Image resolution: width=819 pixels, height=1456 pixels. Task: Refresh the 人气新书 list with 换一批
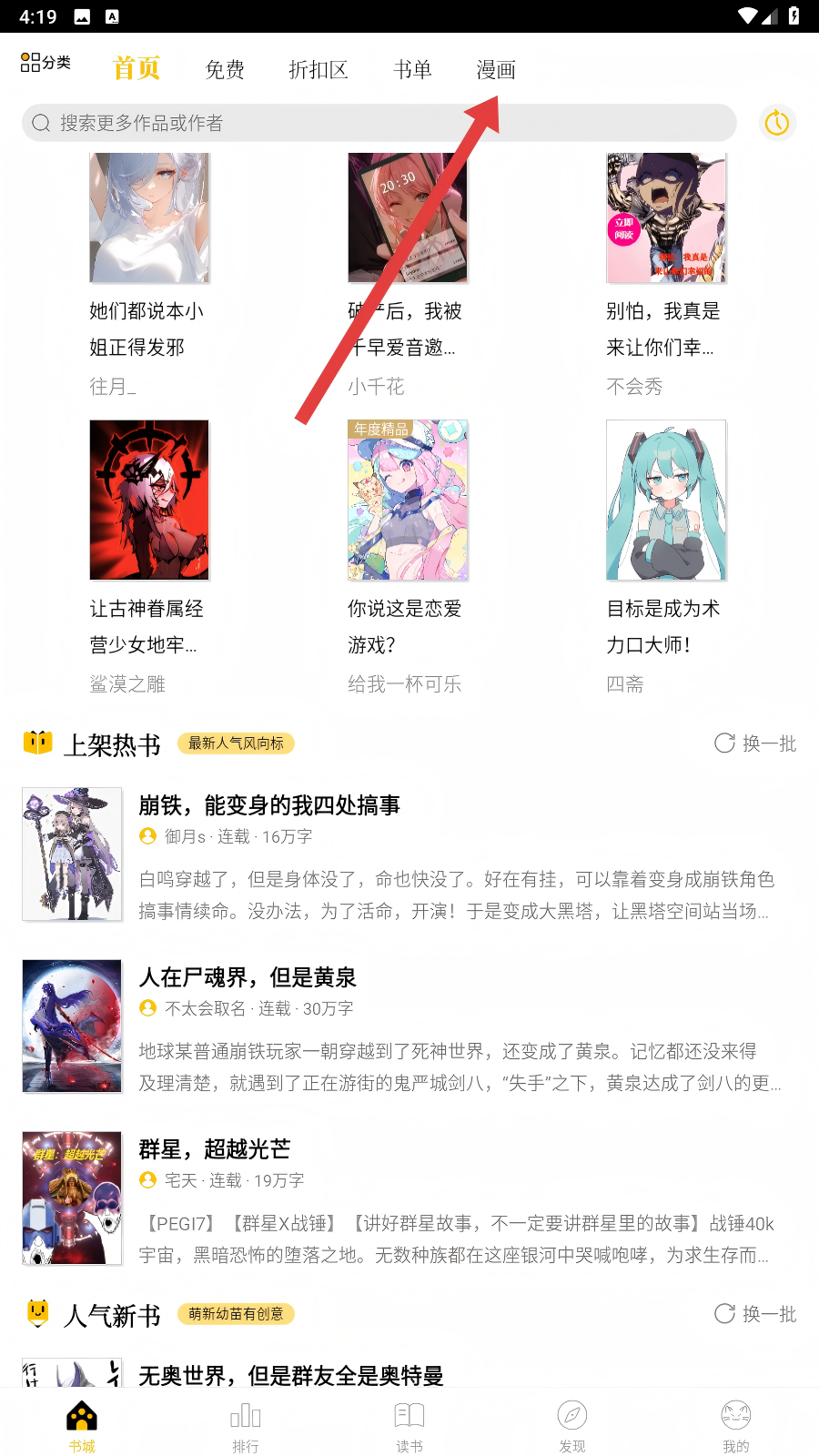click(755, 1314)
